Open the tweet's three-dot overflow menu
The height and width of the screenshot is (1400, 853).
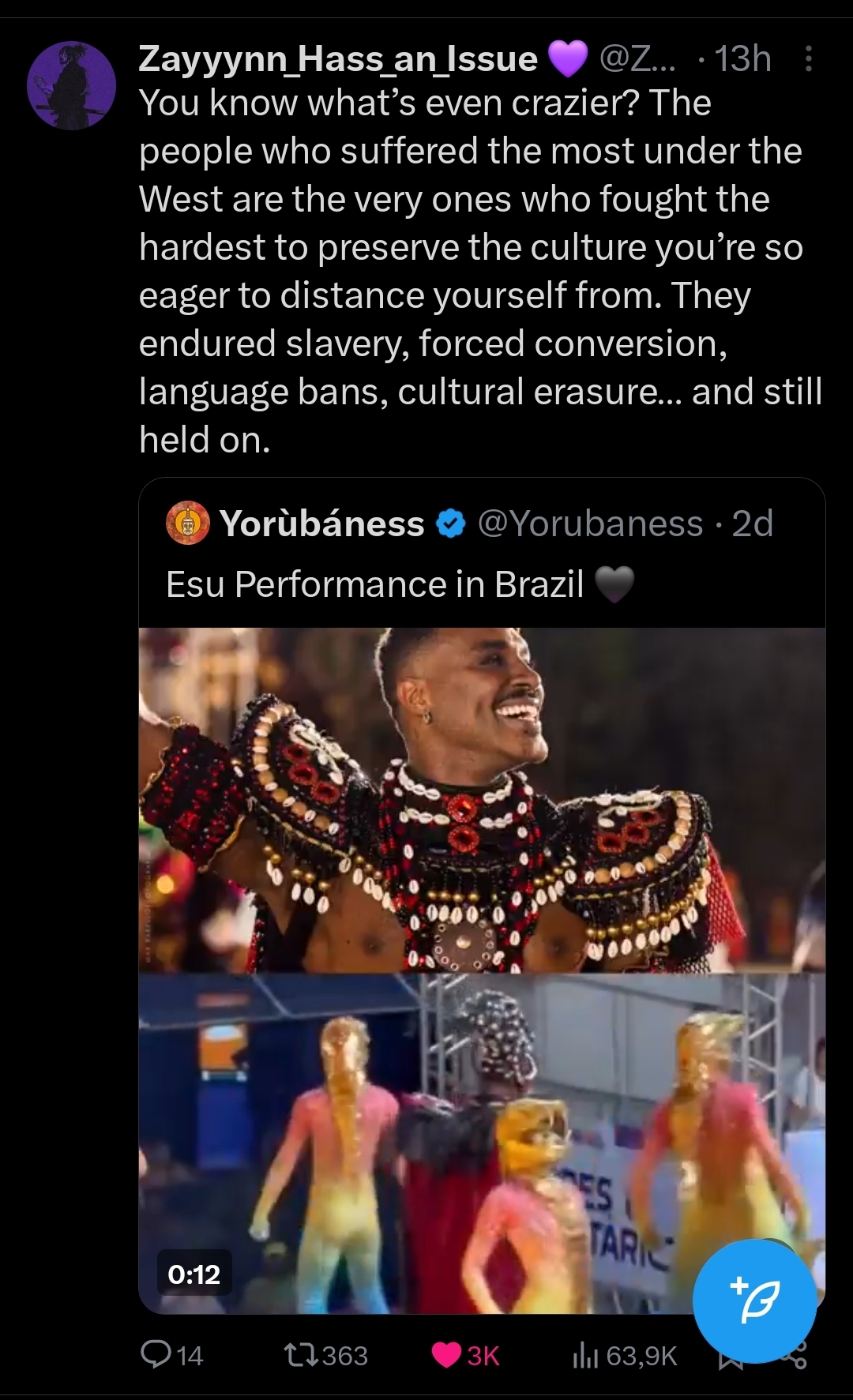click(x=808, y=59)
